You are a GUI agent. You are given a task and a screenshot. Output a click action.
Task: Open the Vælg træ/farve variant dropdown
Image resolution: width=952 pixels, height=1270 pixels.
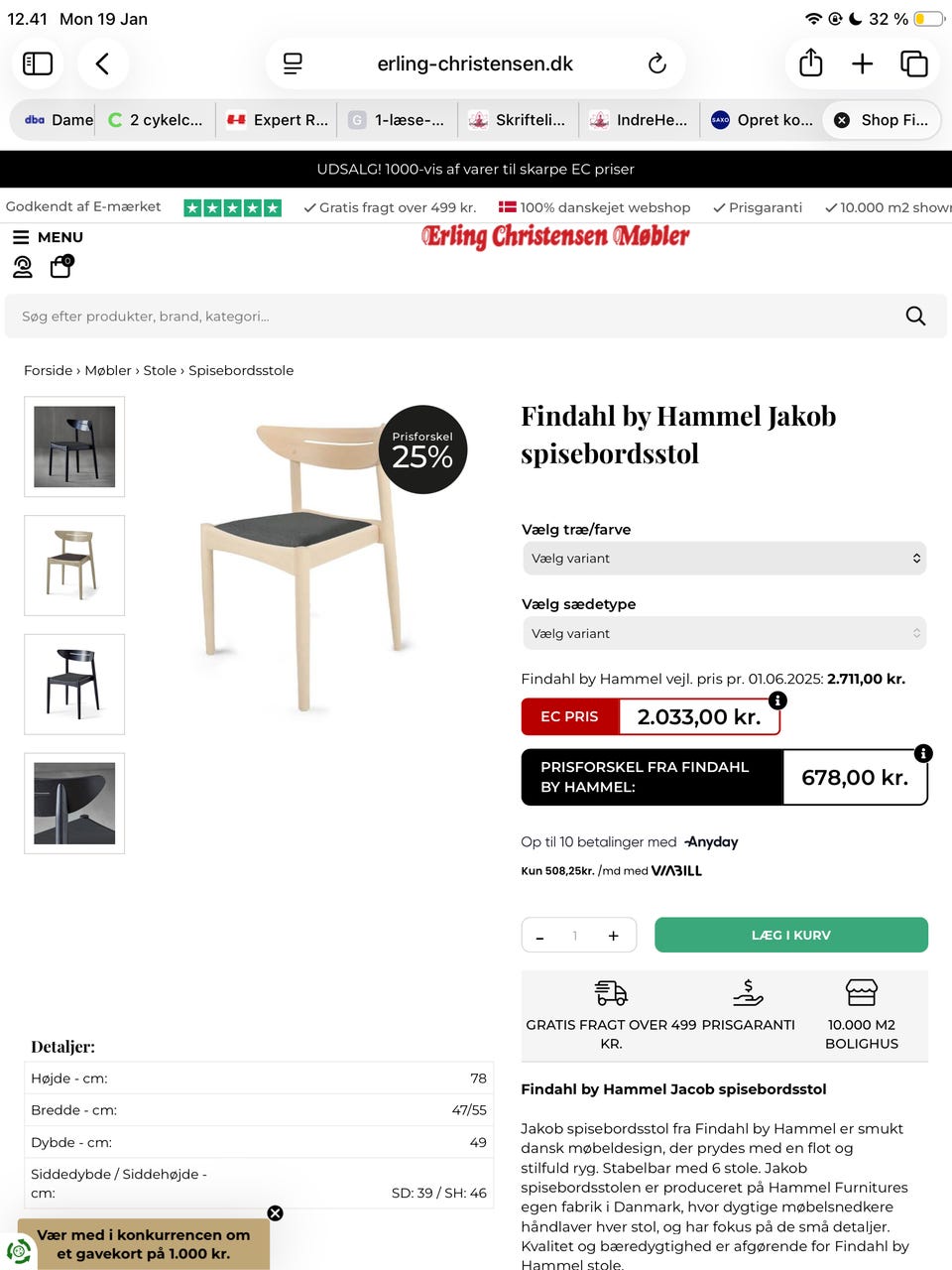click(x=724, y=558)
